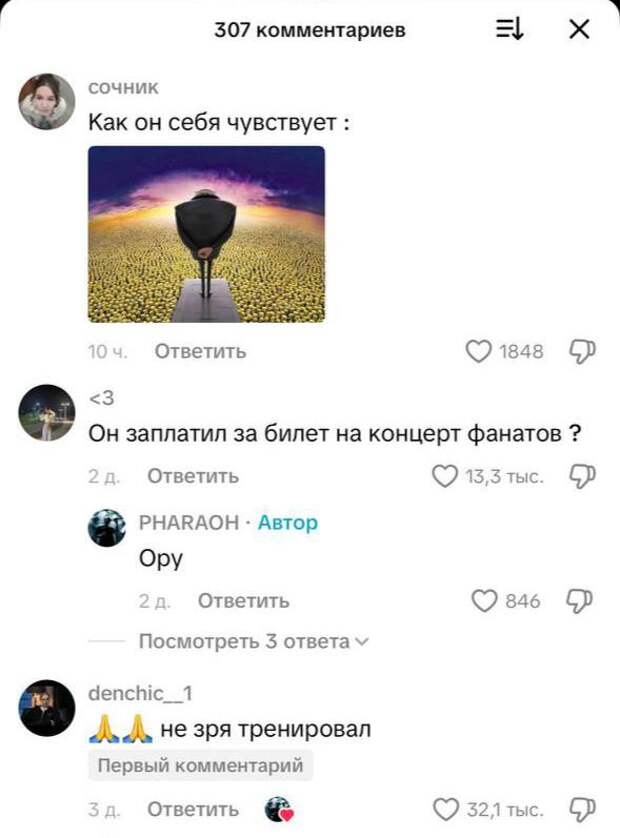Dislike the concert ticket comment
This screenshot has height=838, width=620.
tap(582, 476)
